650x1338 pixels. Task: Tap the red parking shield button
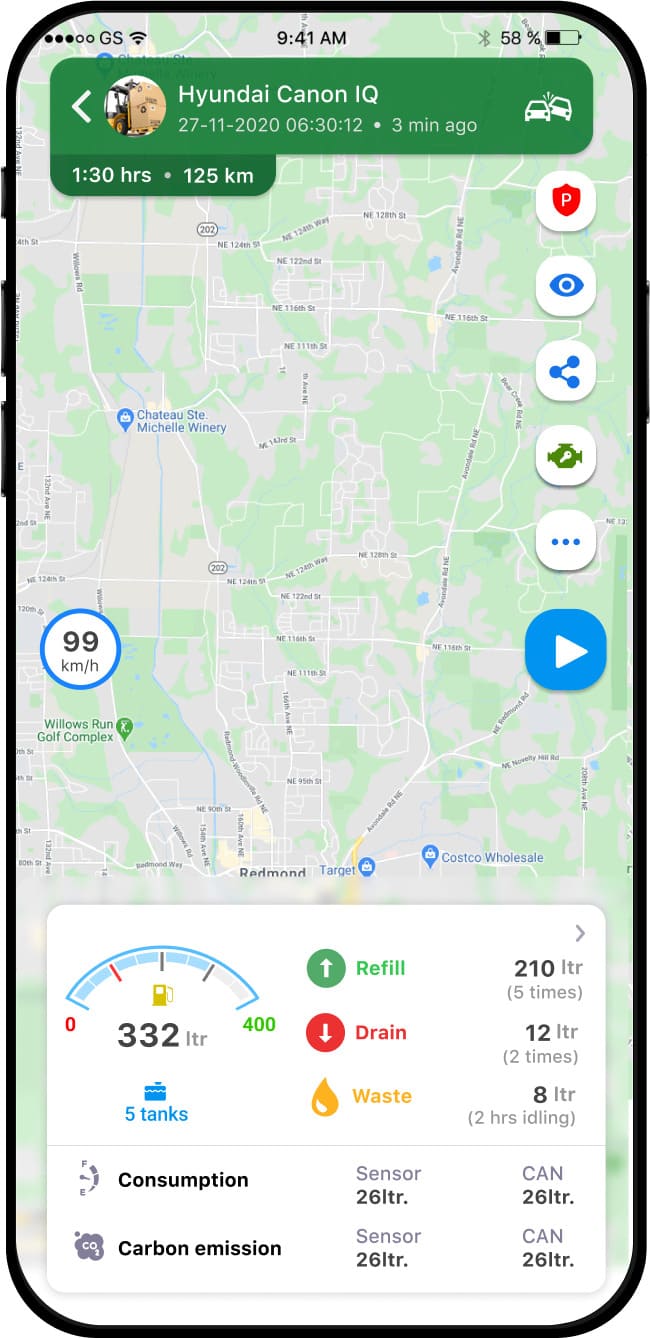(x=566, y=201)
